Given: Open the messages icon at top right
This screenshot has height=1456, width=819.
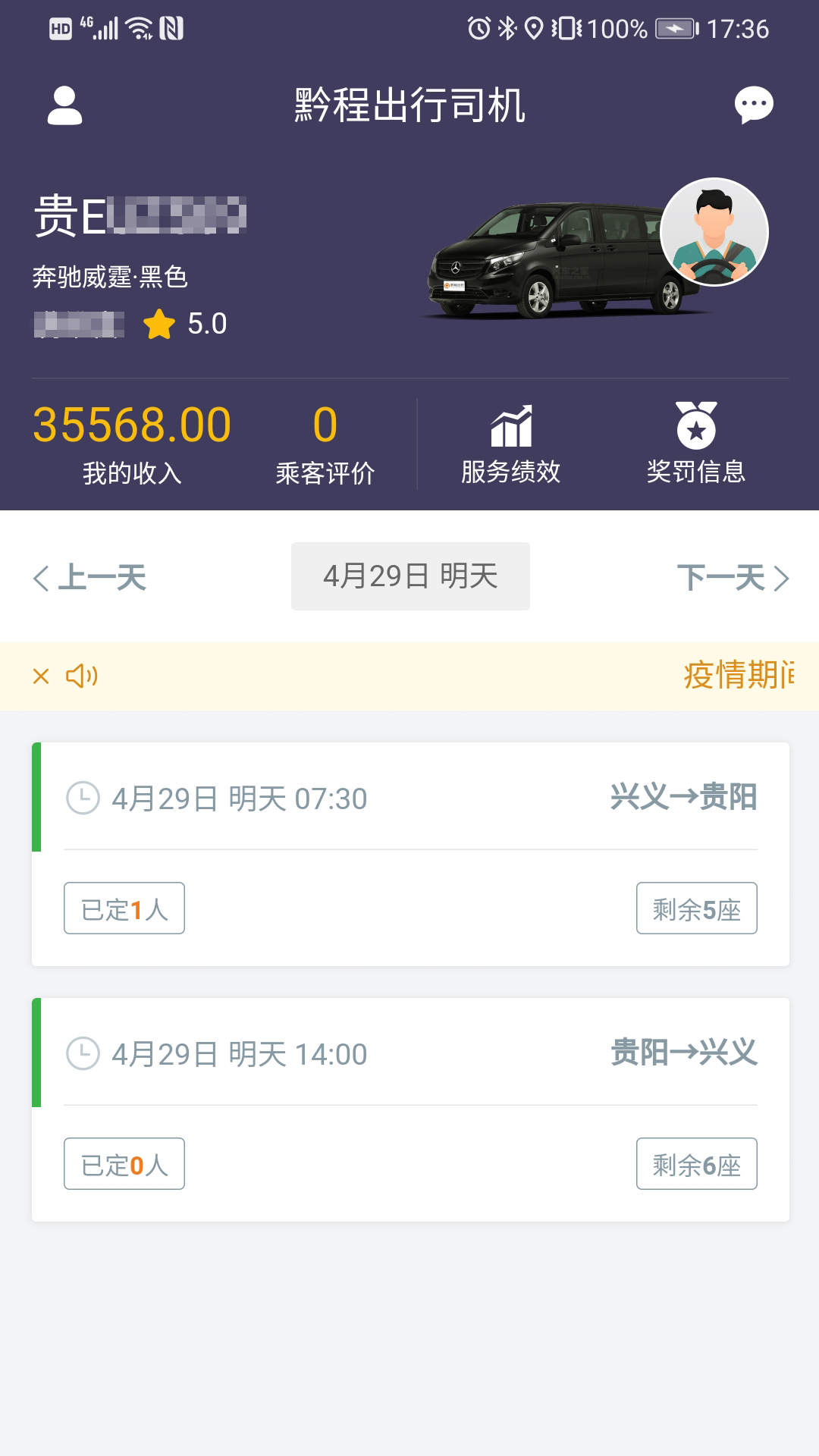Looking at the screenshot, I should pos(753,106).
